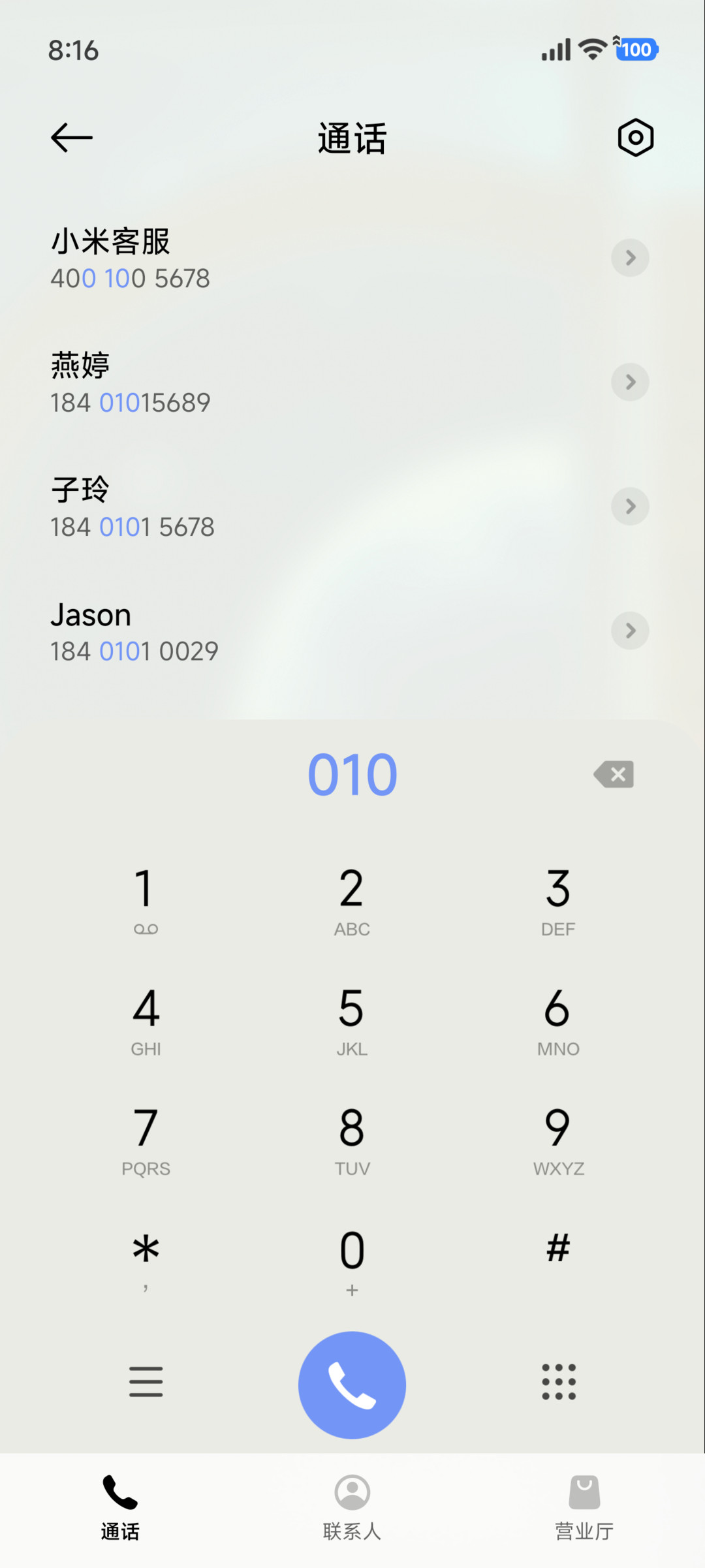Open details arrow for 小米客服
The image size is (705, 1568).
(630, 258)
